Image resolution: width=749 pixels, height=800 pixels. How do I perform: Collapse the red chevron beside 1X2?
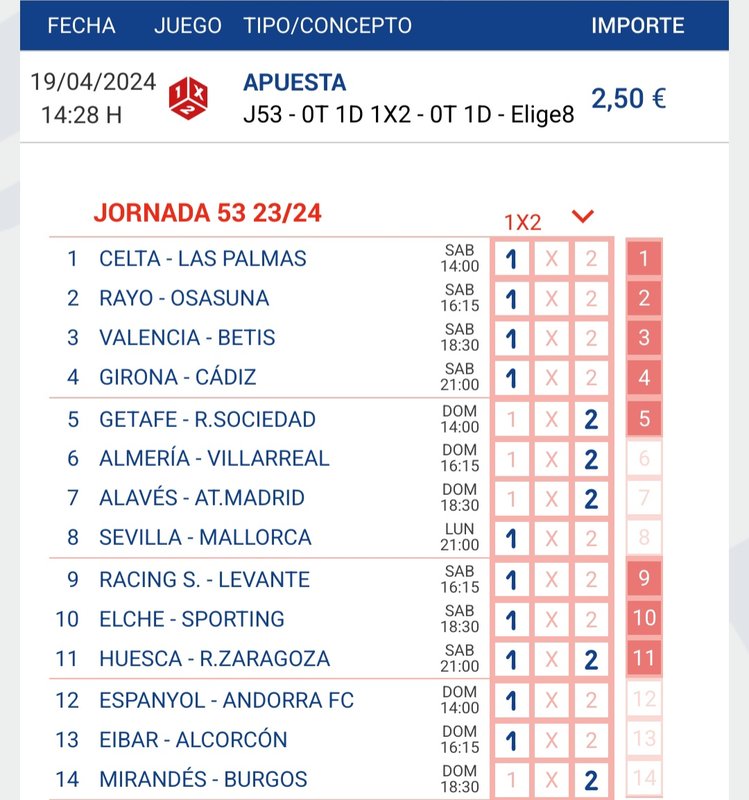583,217
